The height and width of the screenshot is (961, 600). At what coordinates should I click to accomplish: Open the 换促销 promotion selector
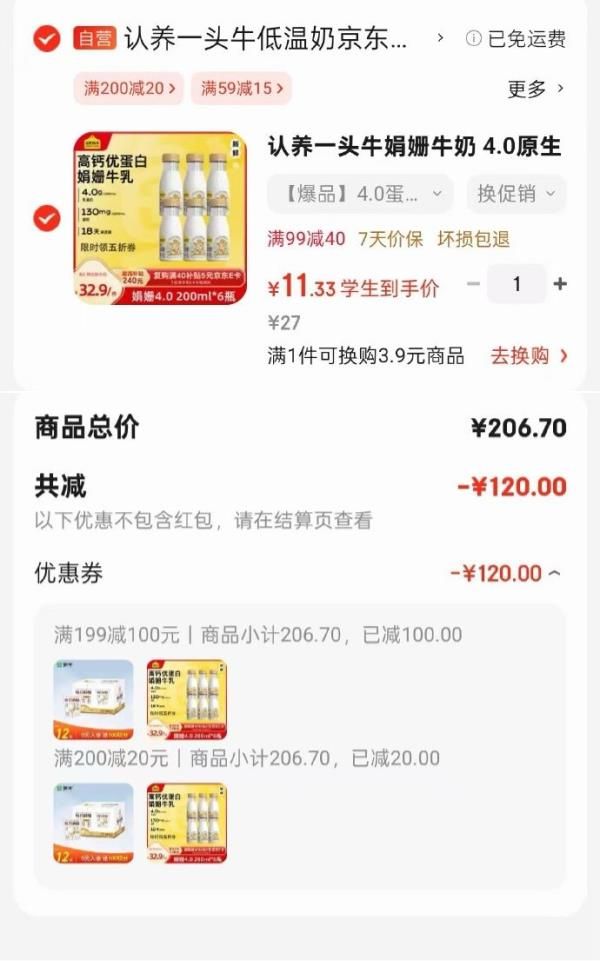tap(516, 194)
